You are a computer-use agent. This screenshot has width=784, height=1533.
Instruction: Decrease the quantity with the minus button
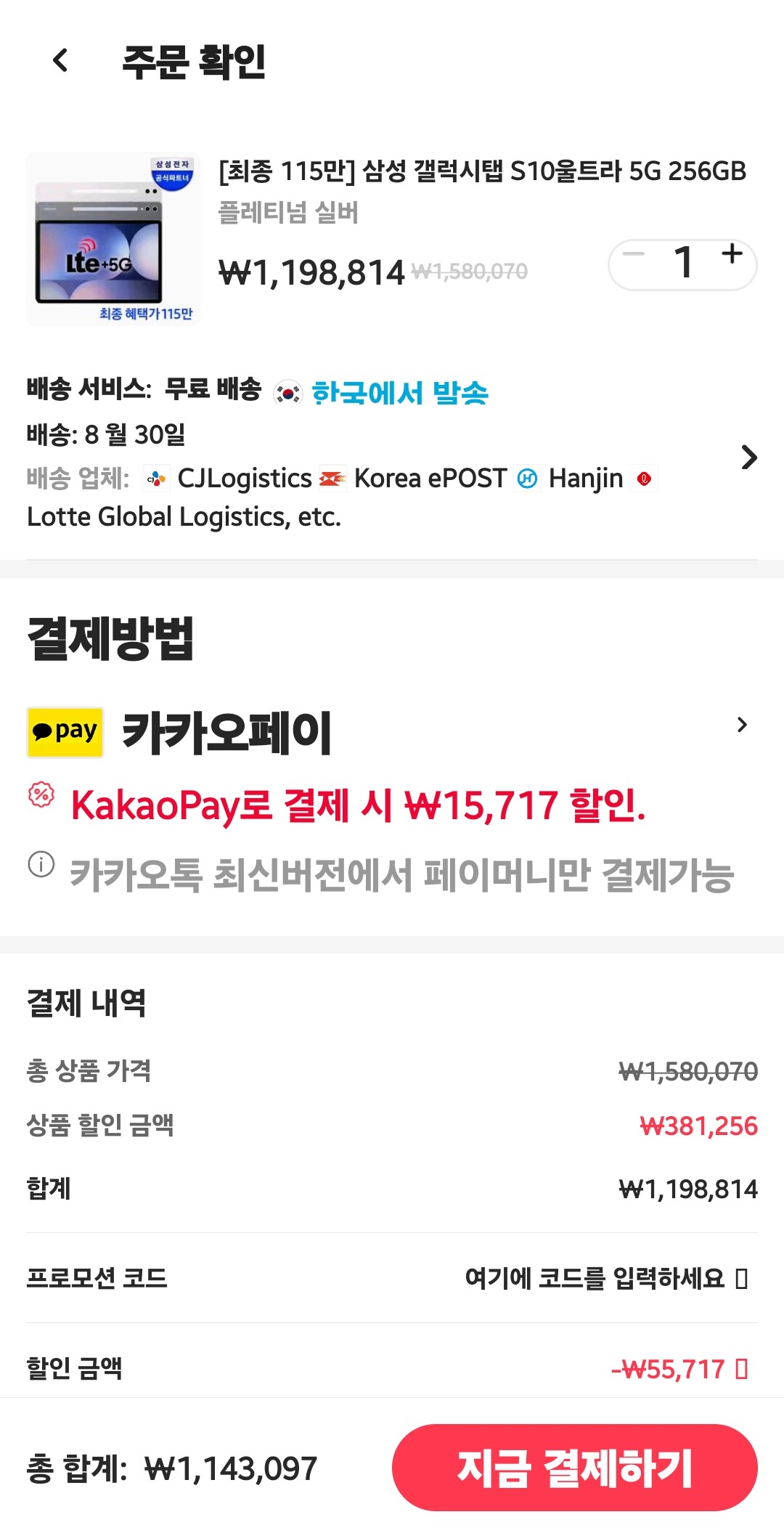pos(634,254)
